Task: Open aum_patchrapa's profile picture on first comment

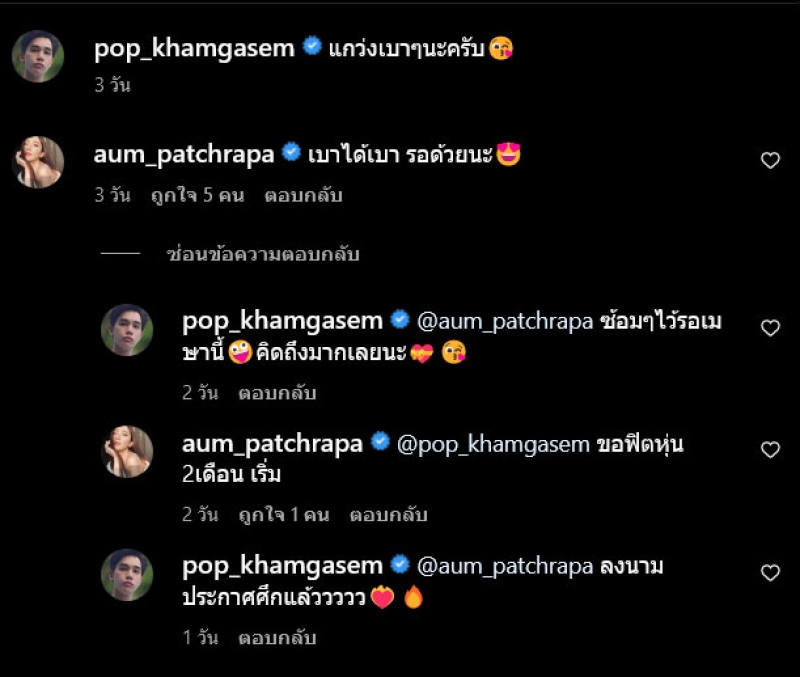Action: point(38,162)
